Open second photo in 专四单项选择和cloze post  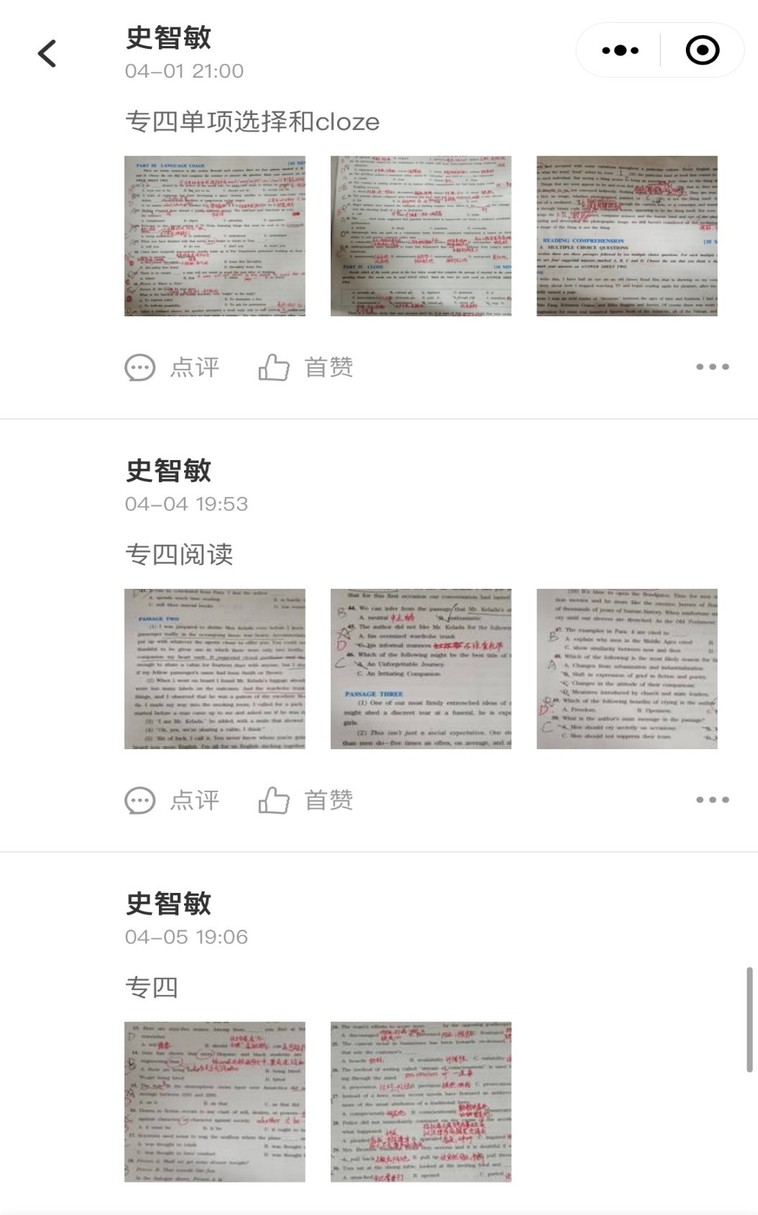pyautogui.click(x=421, y=236)
